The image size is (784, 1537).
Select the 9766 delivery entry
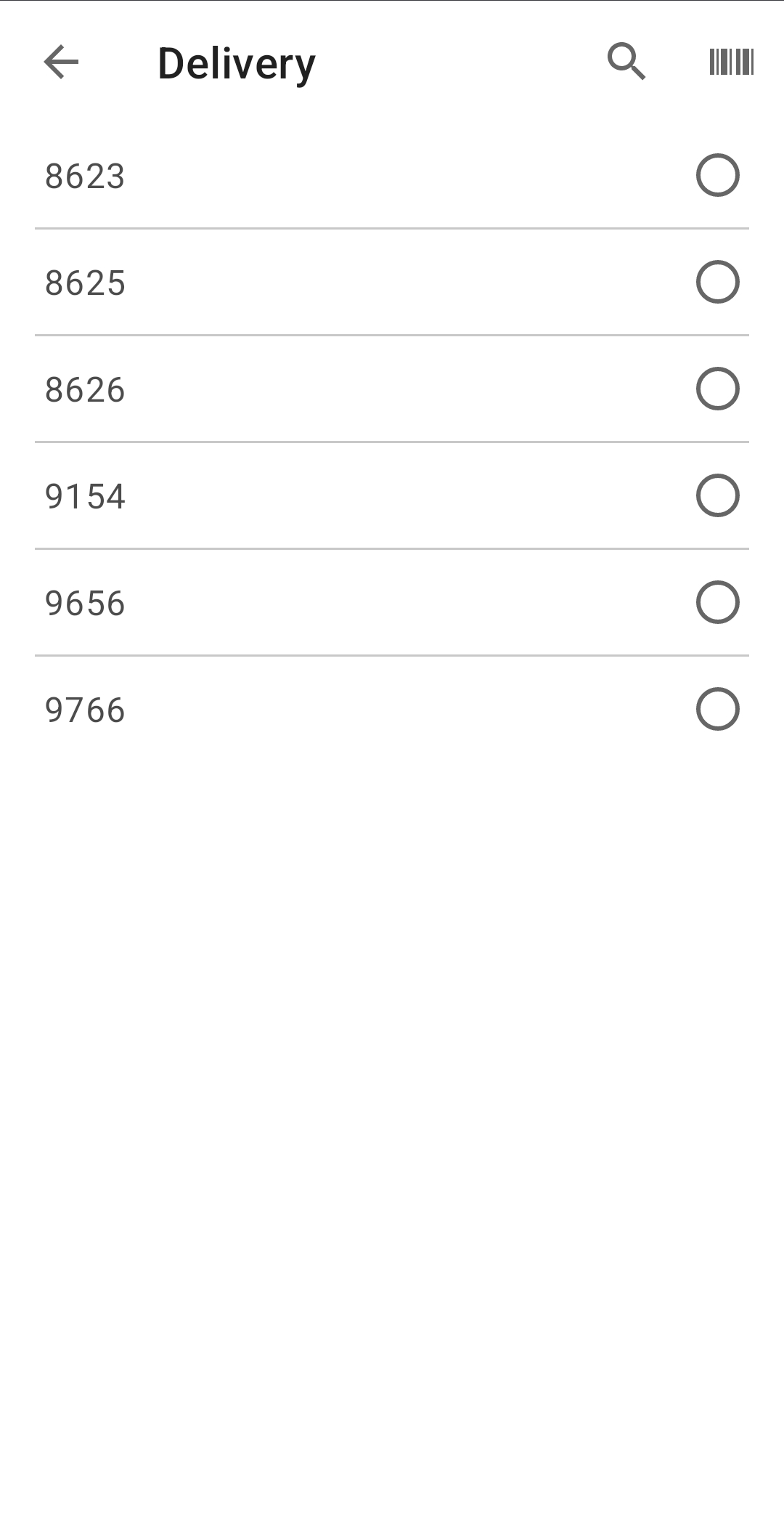[290, 710]
